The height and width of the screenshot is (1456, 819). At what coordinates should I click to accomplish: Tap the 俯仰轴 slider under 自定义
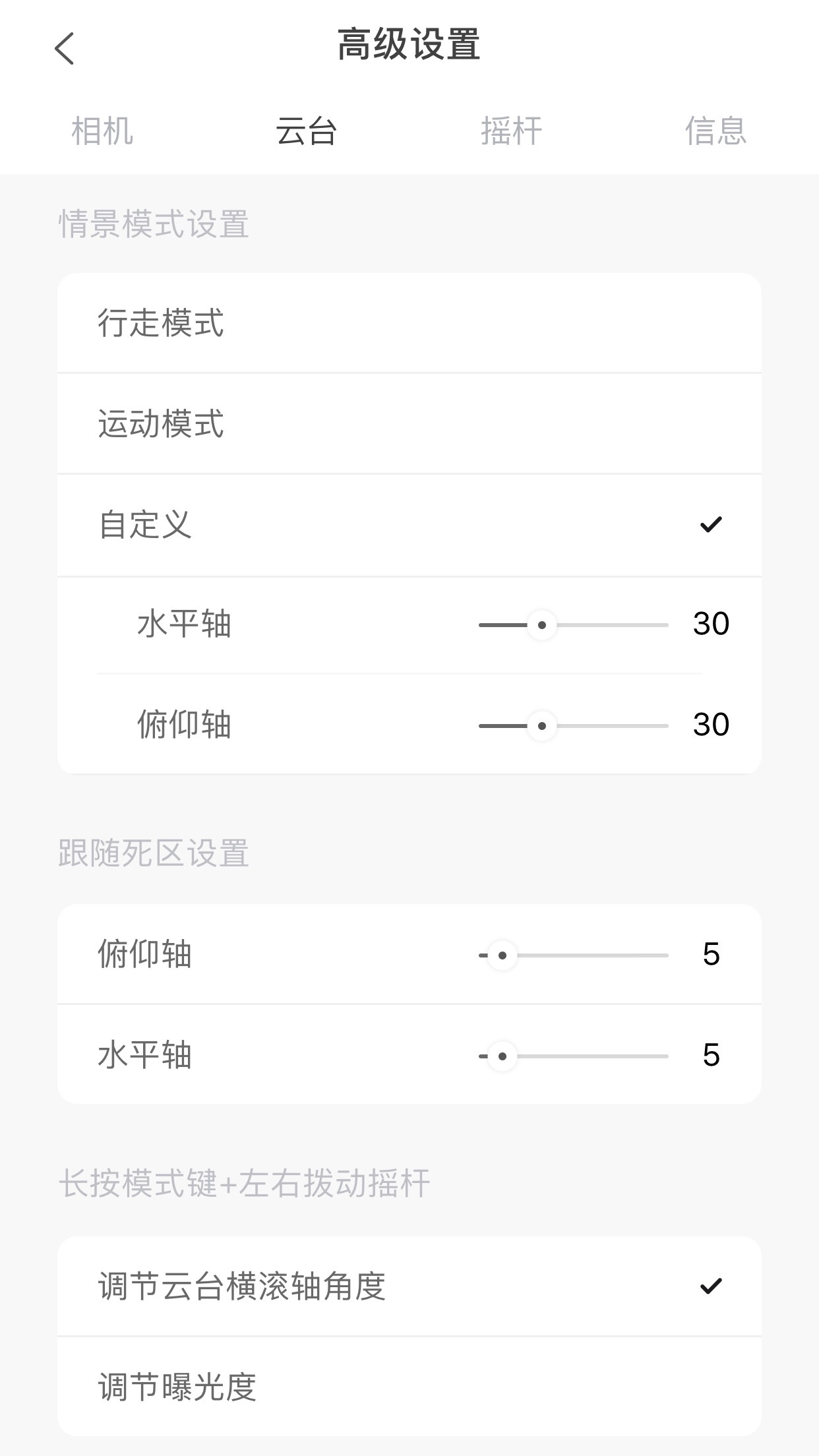(x=542, y=726)
